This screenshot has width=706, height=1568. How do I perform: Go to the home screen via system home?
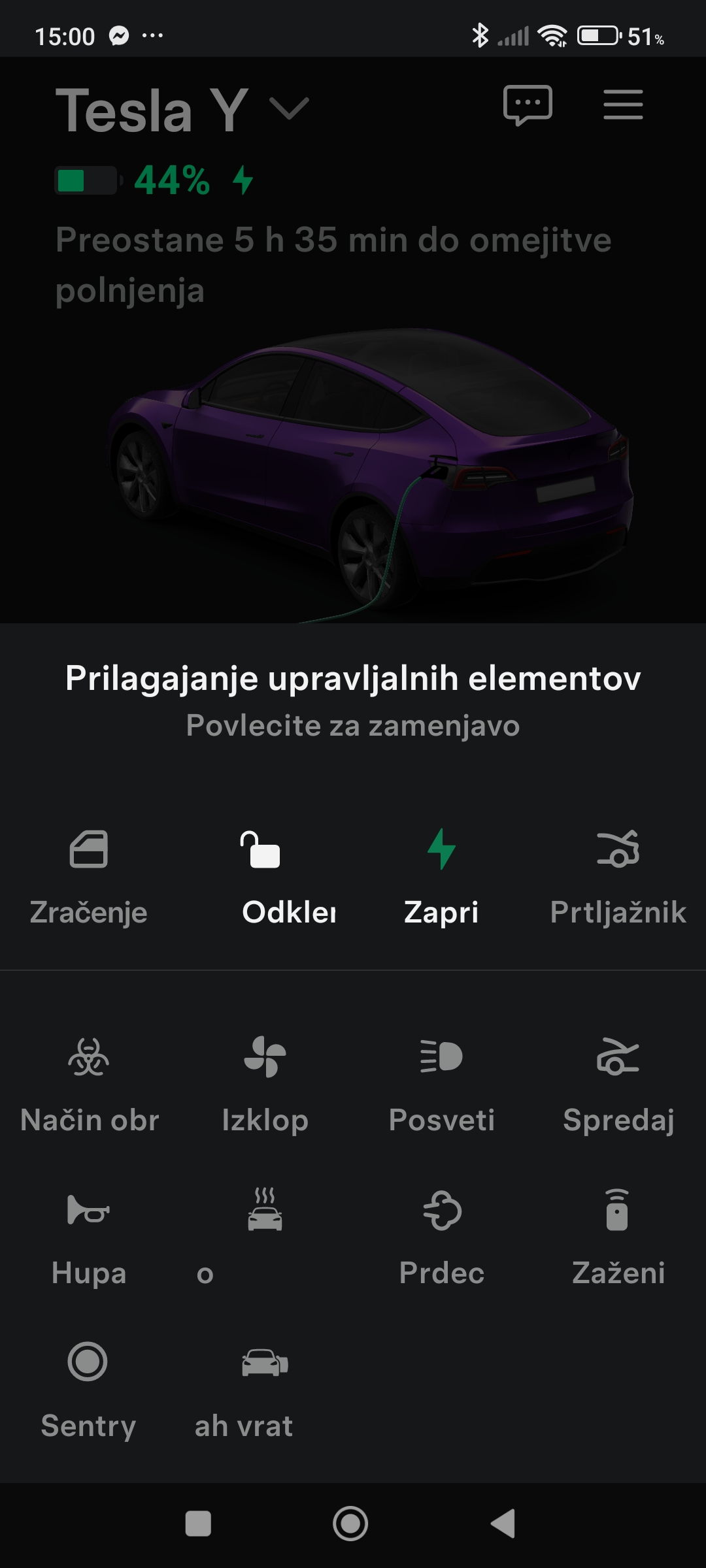[x=350, y=1524]
